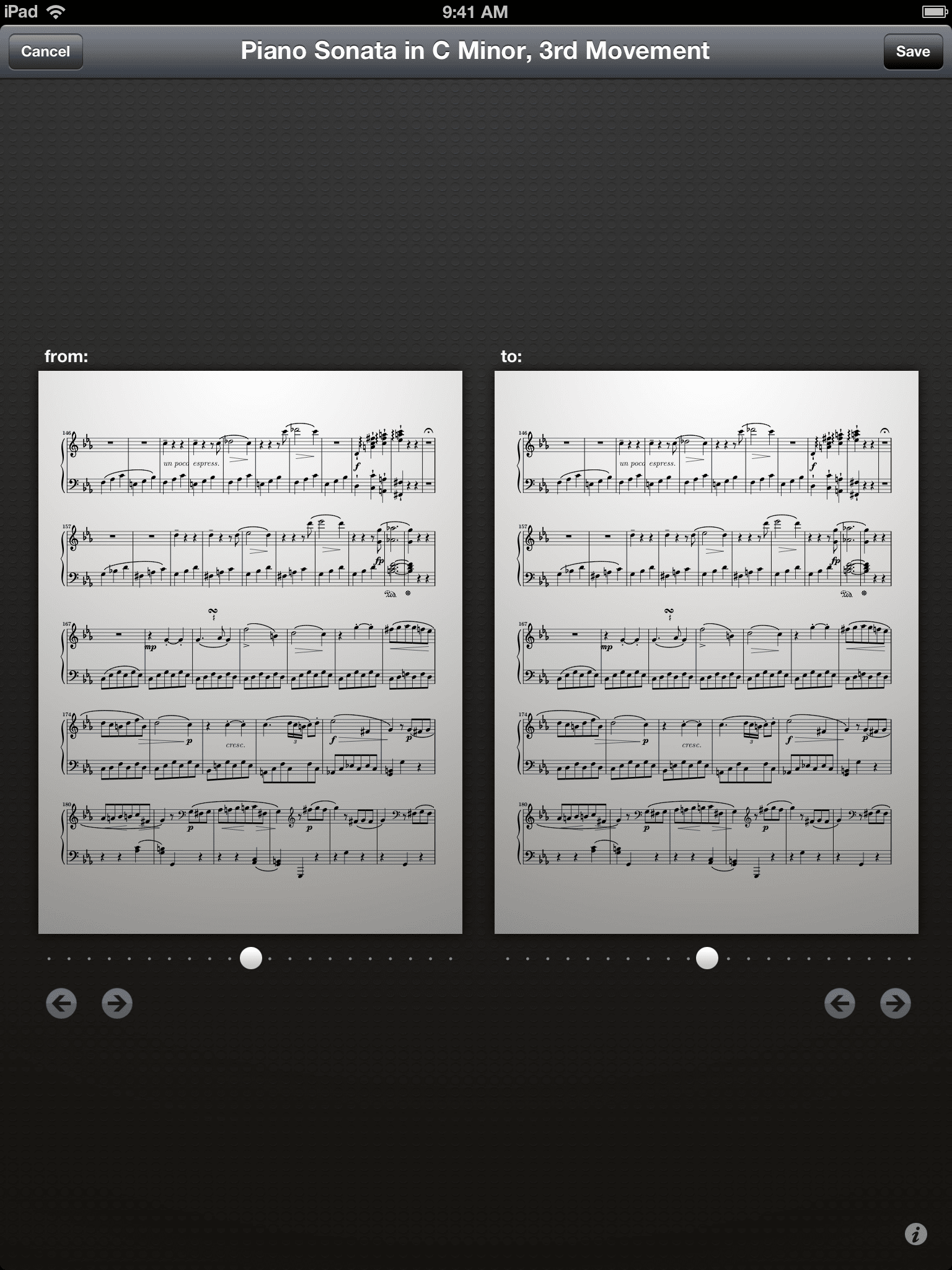Go to next page under 'to'
Screen dimensions: 952x1270
coord(896,1003)
